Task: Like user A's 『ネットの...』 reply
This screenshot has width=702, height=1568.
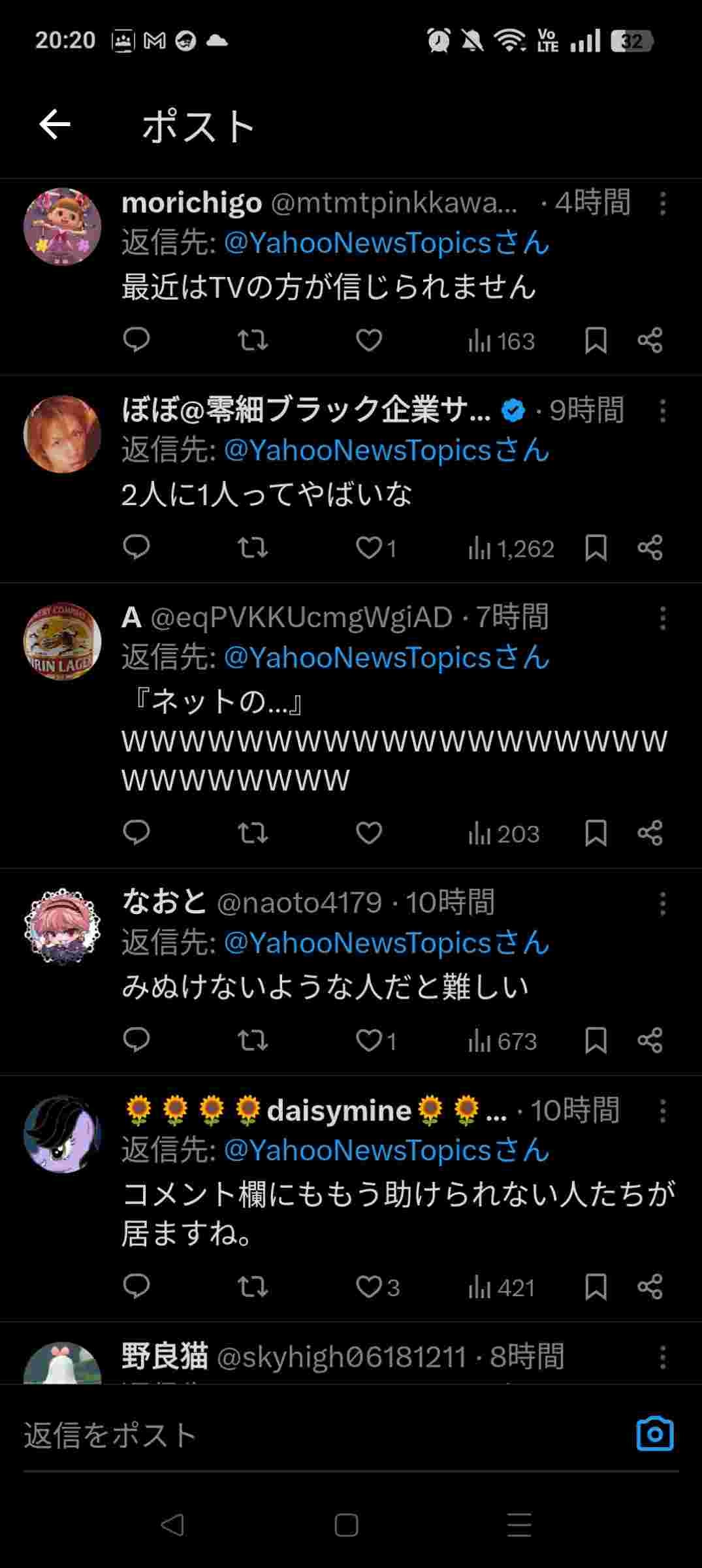Action: click(x=369, y=833)
